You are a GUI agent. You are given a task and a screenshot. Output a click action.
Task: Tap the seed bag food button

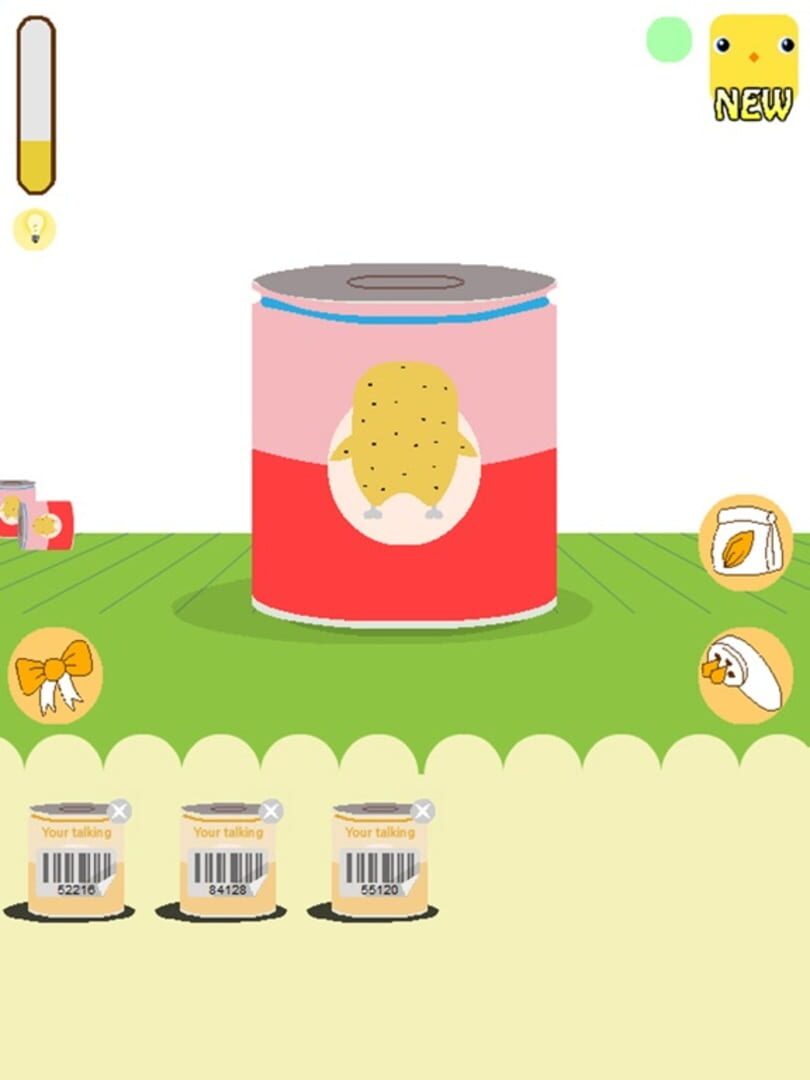coord(745,542)
